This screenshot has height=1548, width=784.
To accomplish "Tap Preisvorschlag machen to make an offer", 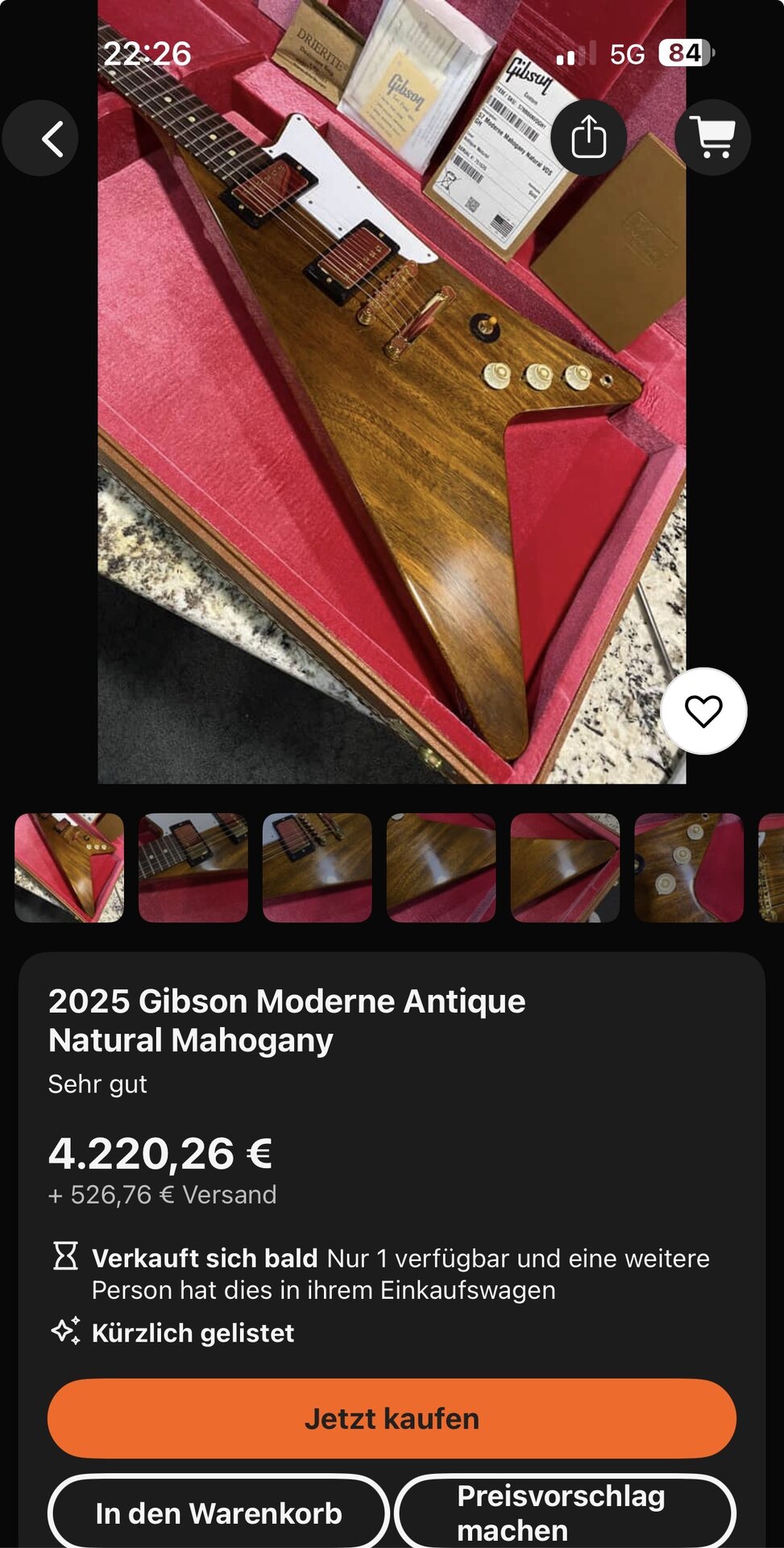I will pyautogui.click(x=565, y=1513).
